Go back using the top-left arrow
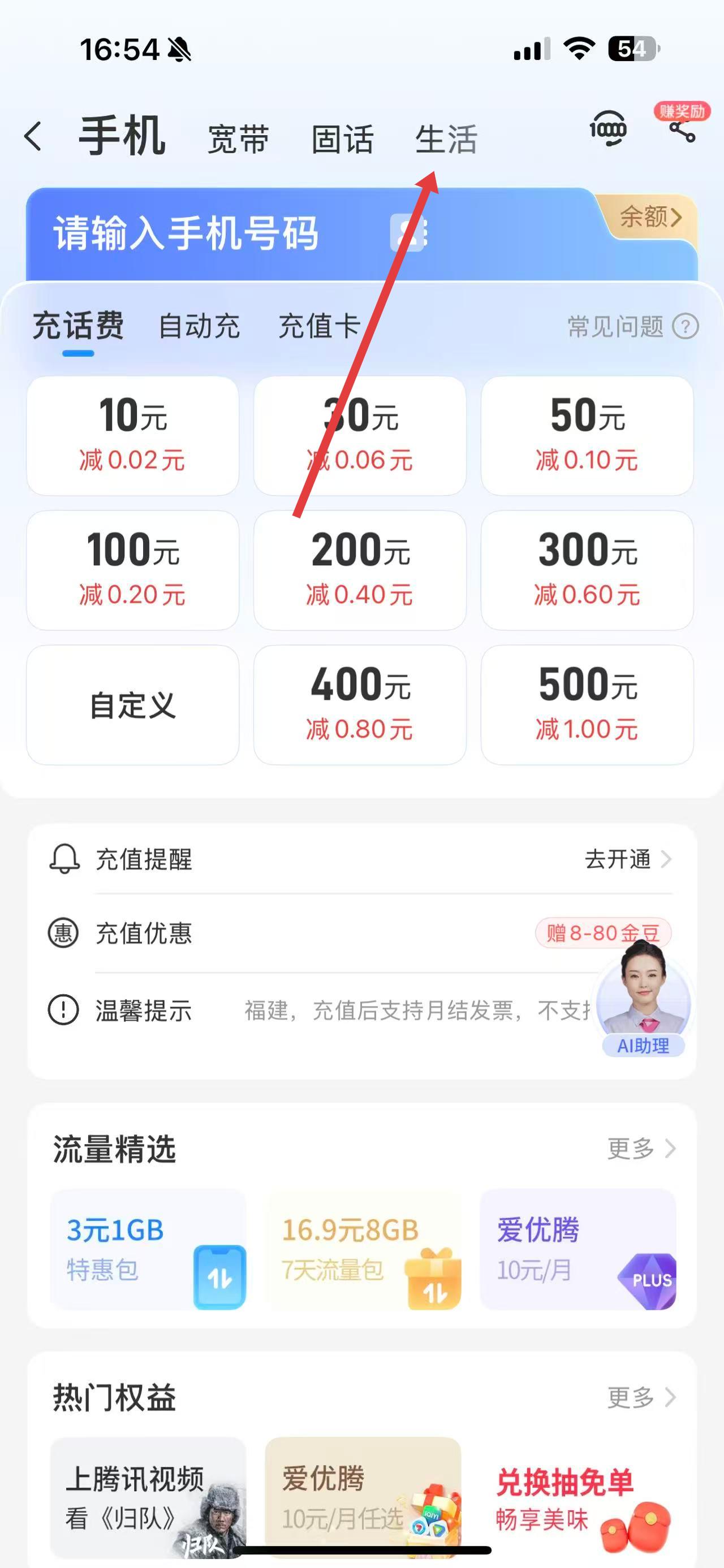Screen dimensions: 724x1568 [33, 136]
